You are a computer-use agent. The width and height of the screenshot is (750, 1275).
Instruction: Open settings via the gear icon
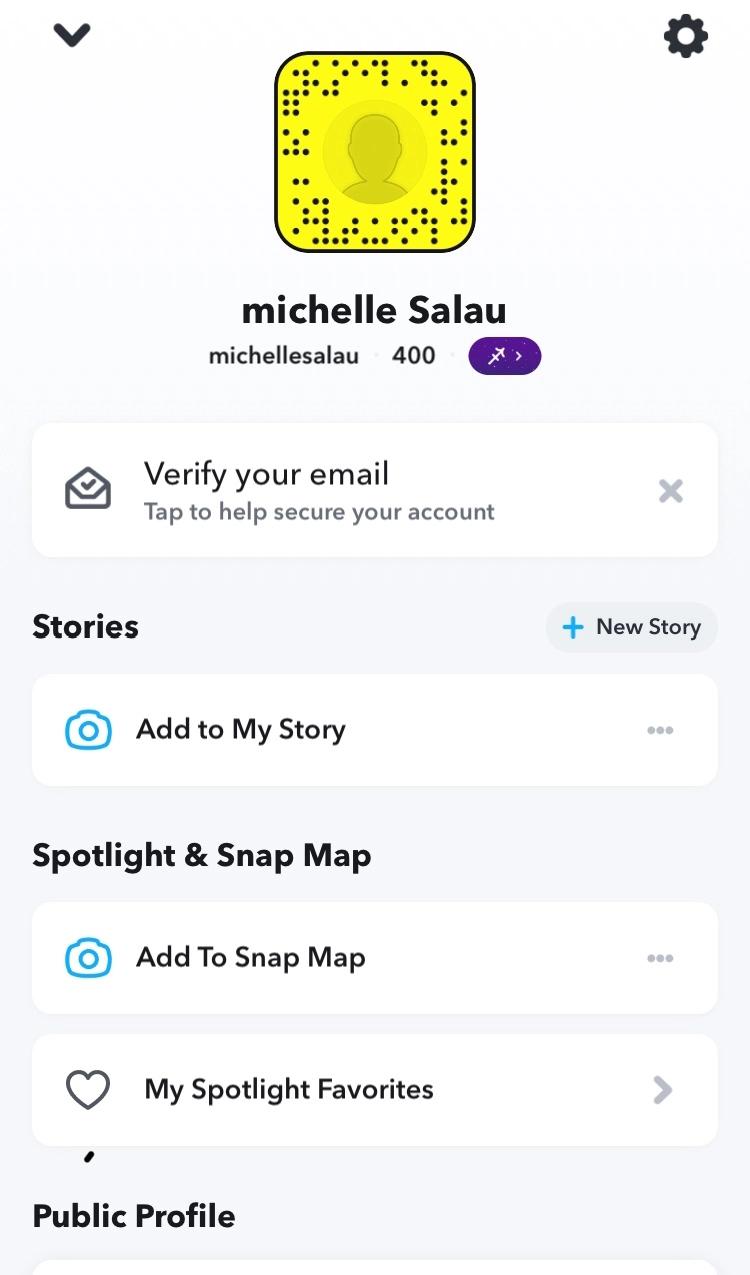tap(686, 37)
